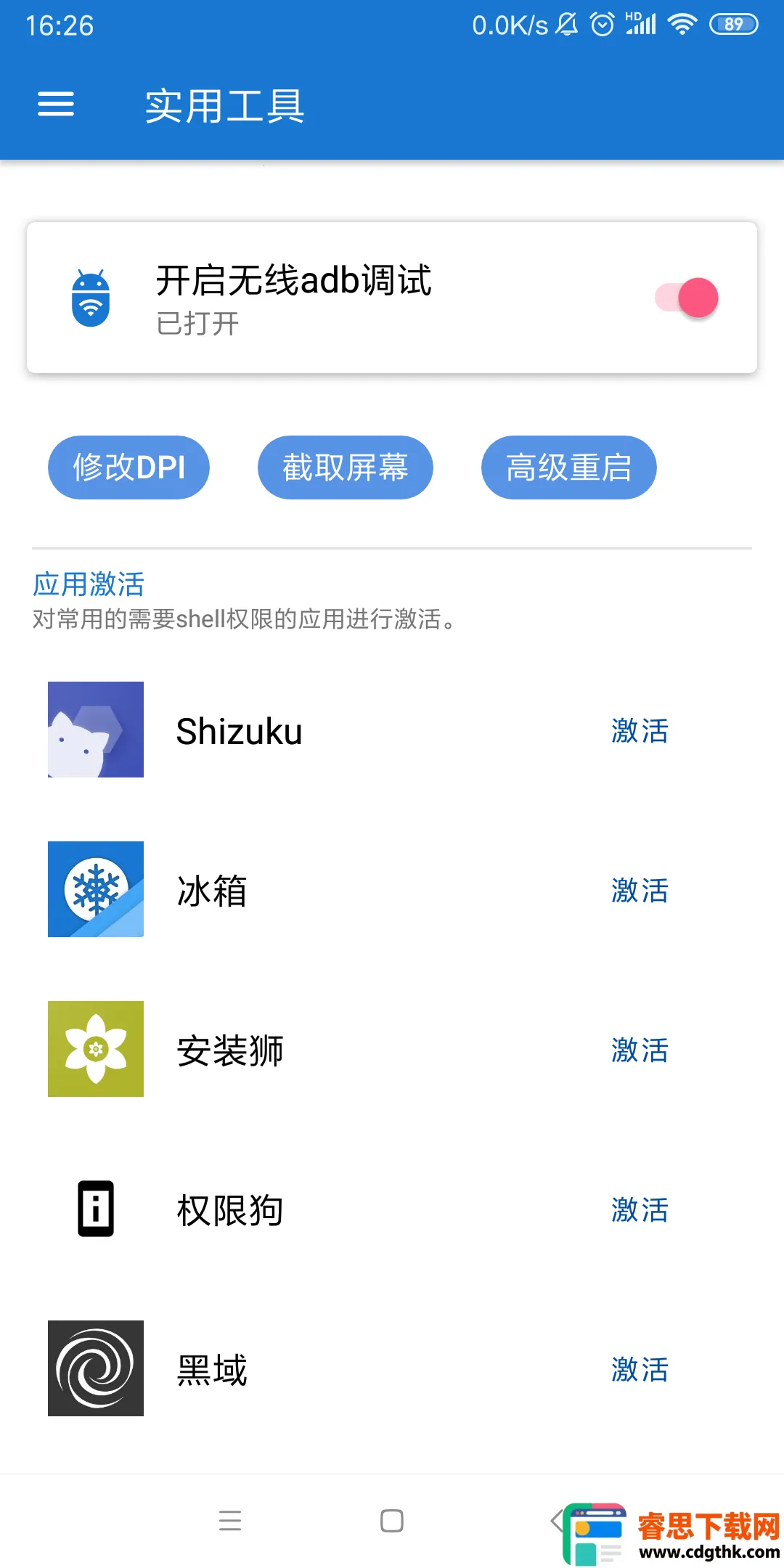Open the 高级重启 advanced reboot option
The height and width of the screenshot is (1568, 784).
[569, 467]
